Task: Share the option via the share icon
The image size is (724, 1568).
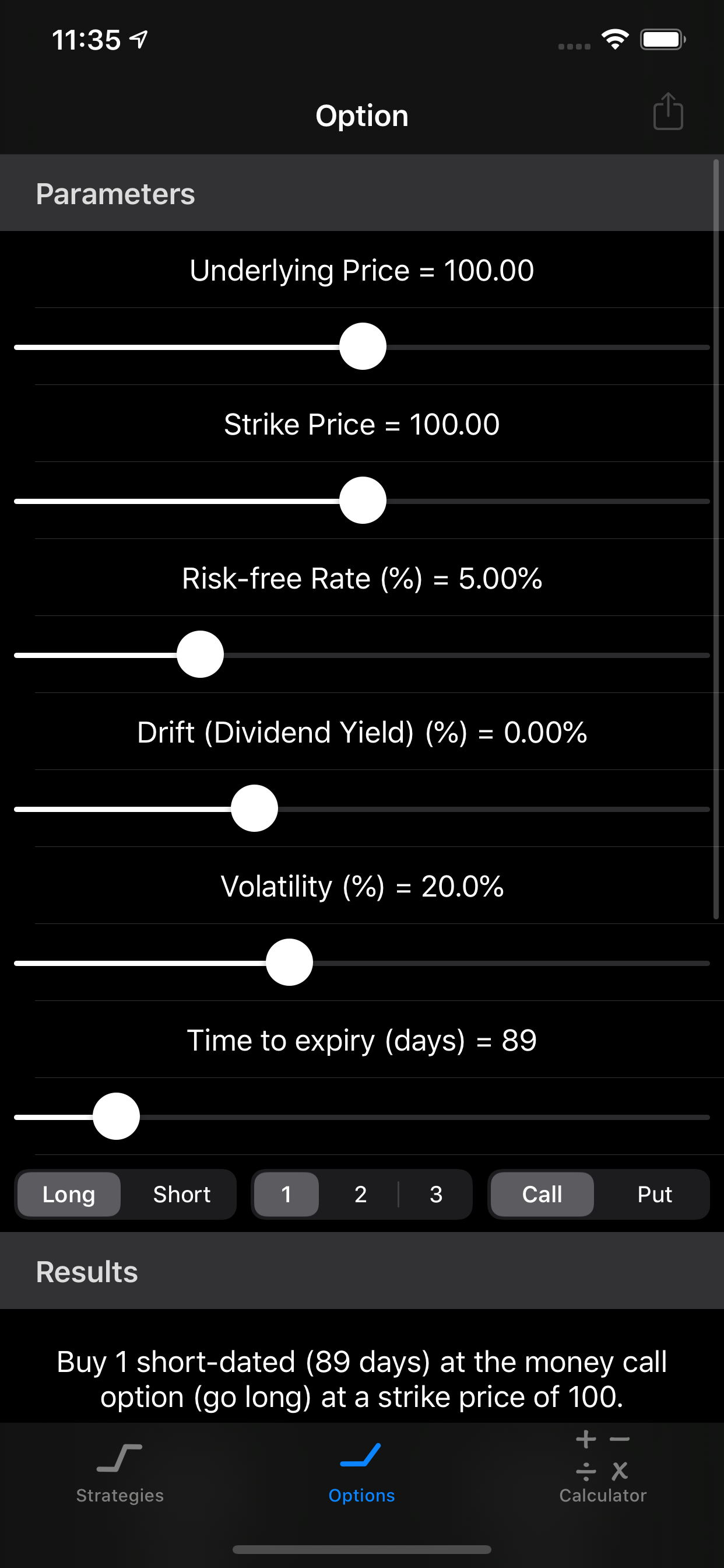Action: [x=668, y=111]
